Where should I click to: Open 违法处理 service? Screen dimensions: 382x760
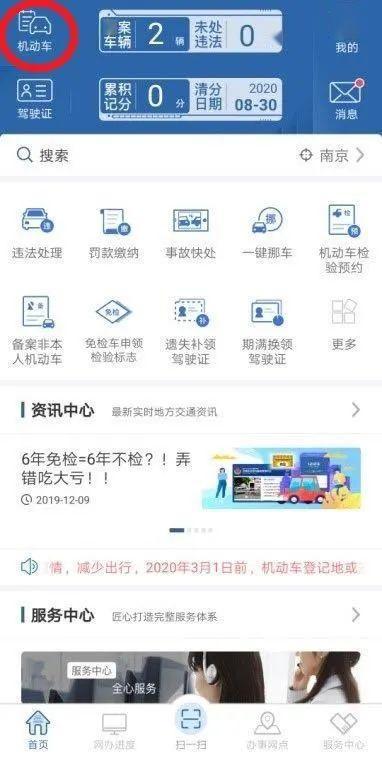tap(37, 232)
